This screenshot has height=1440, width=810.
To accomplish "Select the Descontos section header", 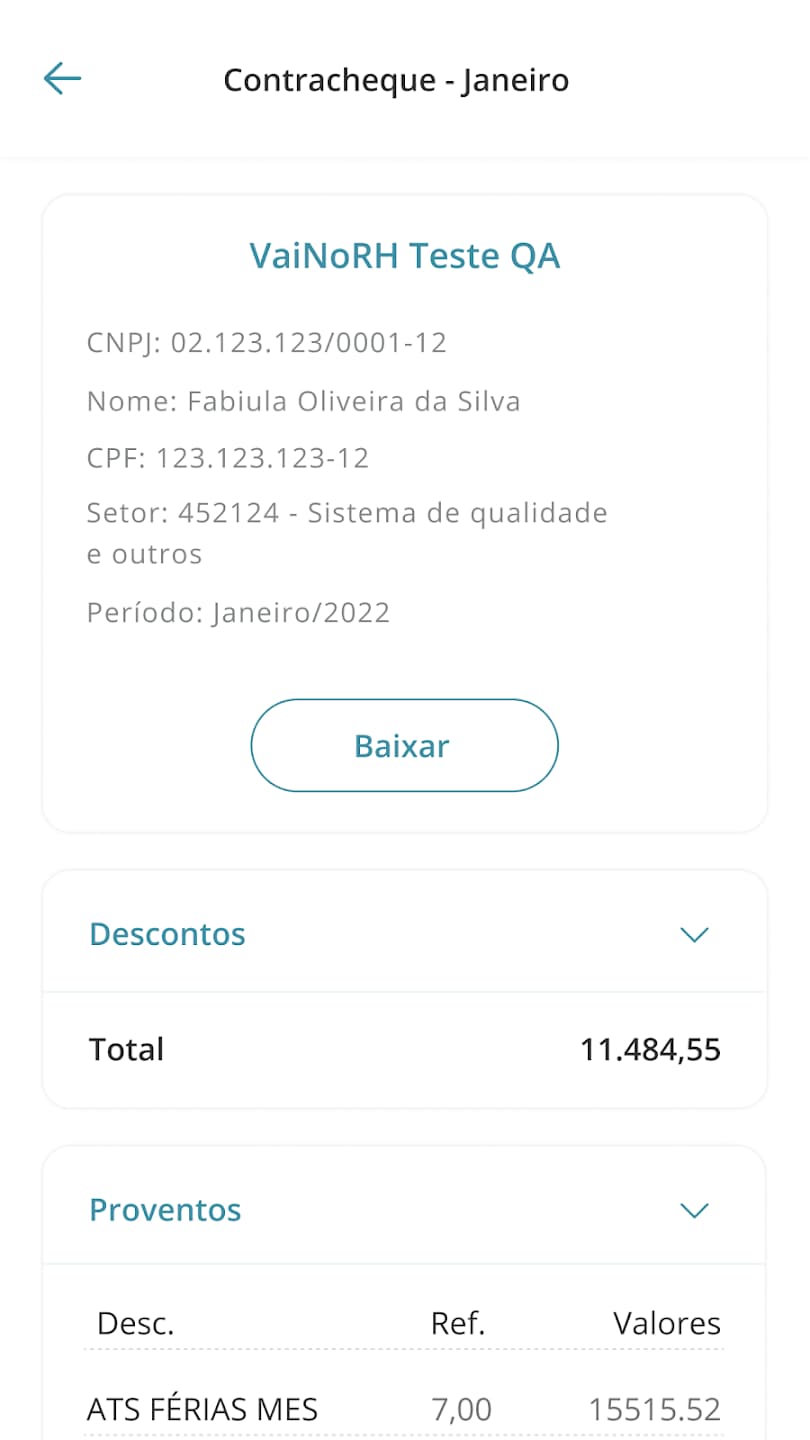I will tap(167, 934).
